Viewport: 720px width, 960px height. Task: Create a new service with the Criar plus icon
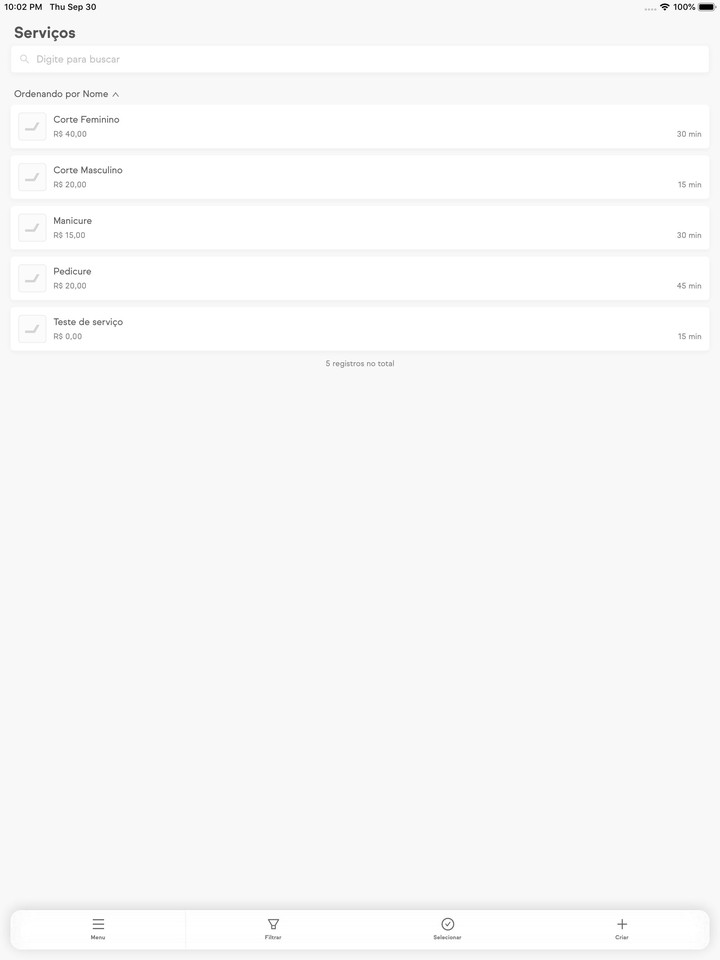(621, 928)
